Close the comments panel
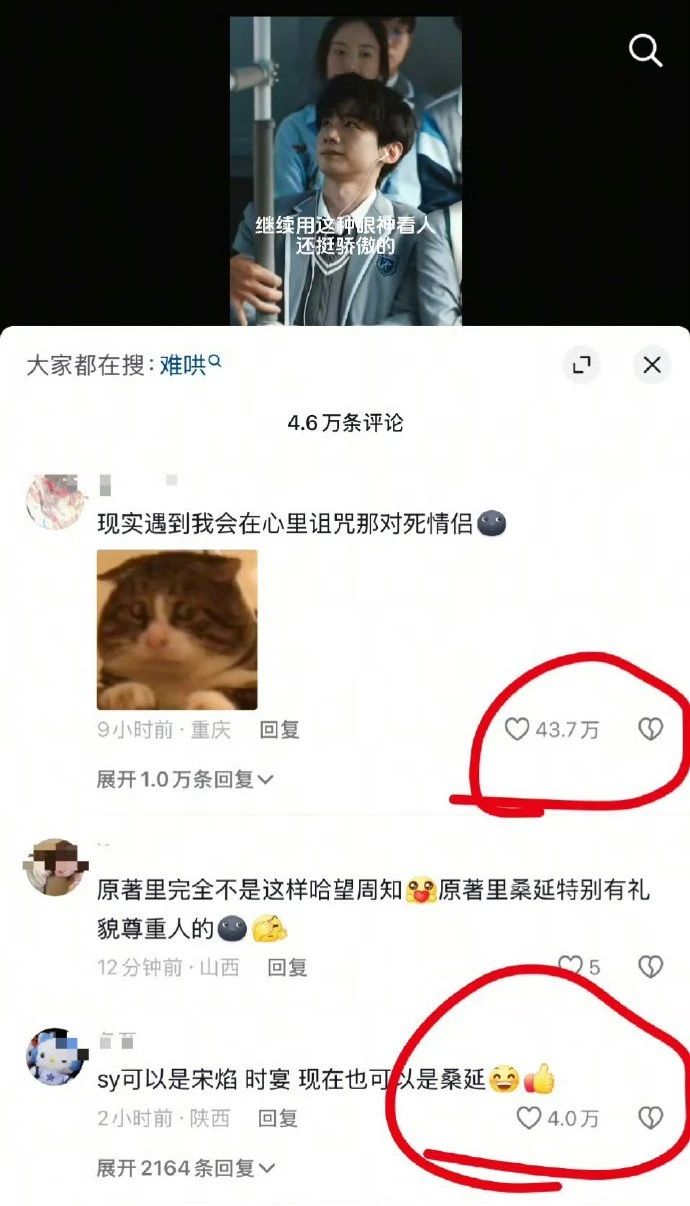690x1206 pixels. point(652,365)
